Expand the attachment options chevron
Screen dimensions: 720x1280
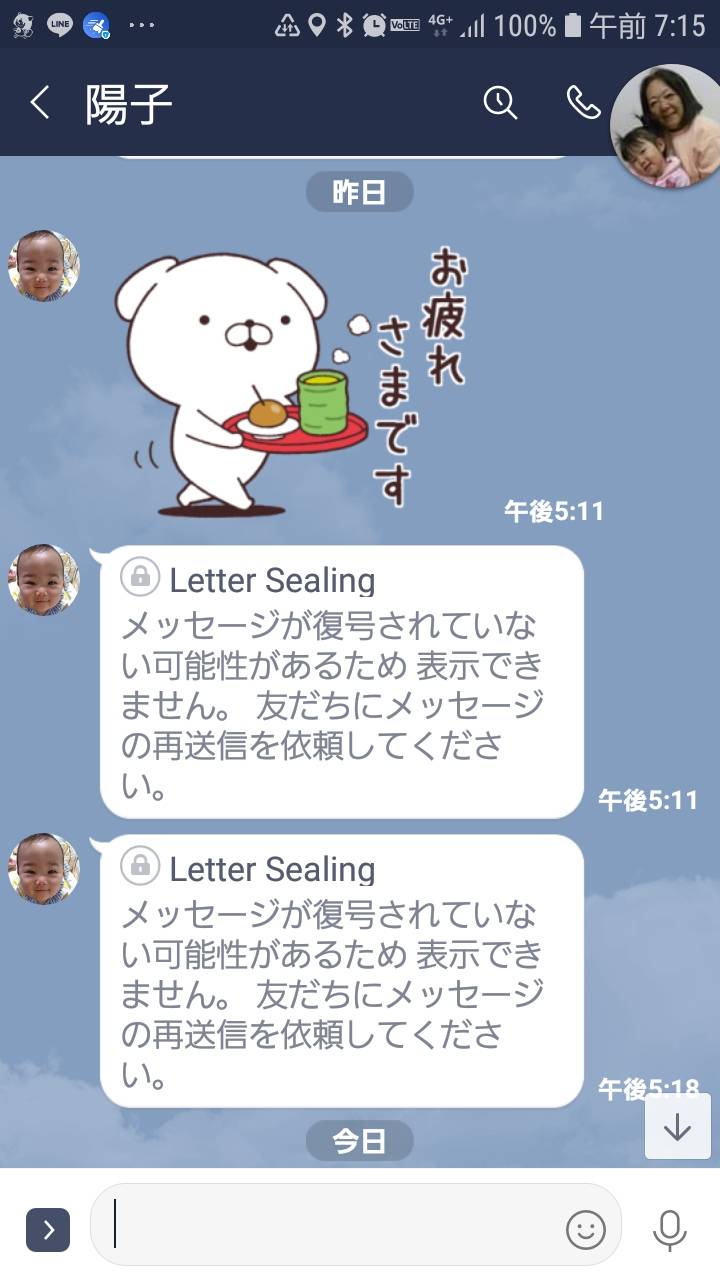click(x=48, y=1230)
